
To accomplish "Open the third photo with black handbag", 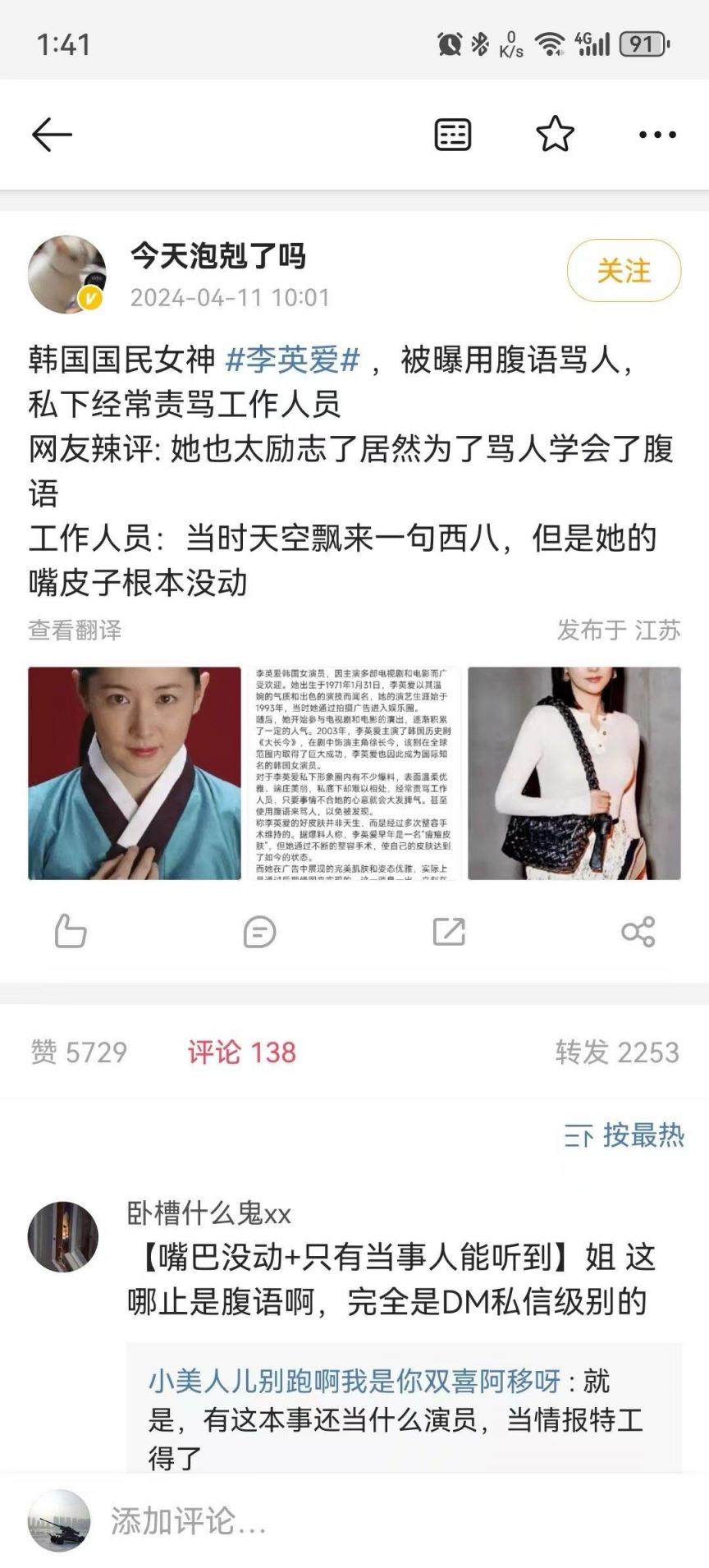I will [574, 773].
